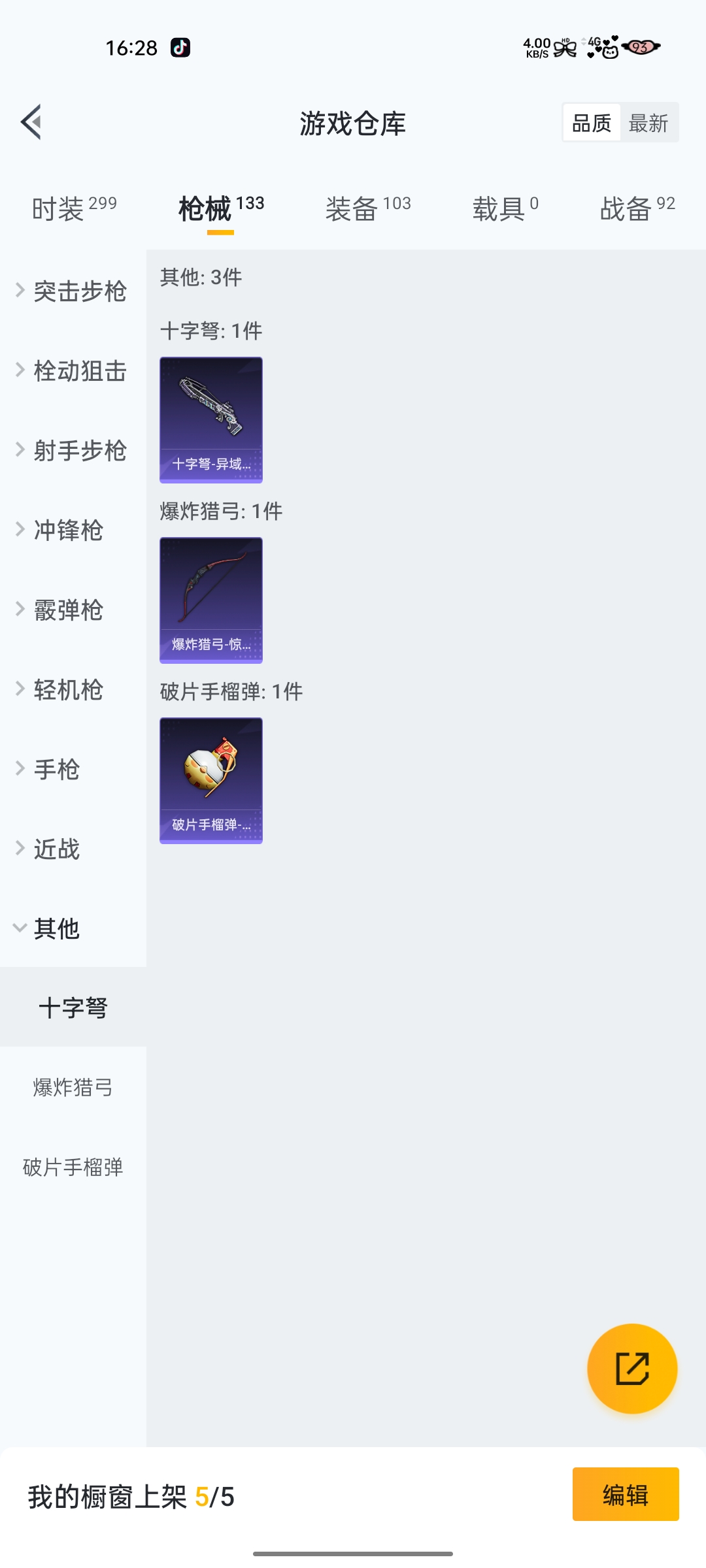Sort by 最新
This screenshot has width=706, height=1568.
tap(648, 123)
